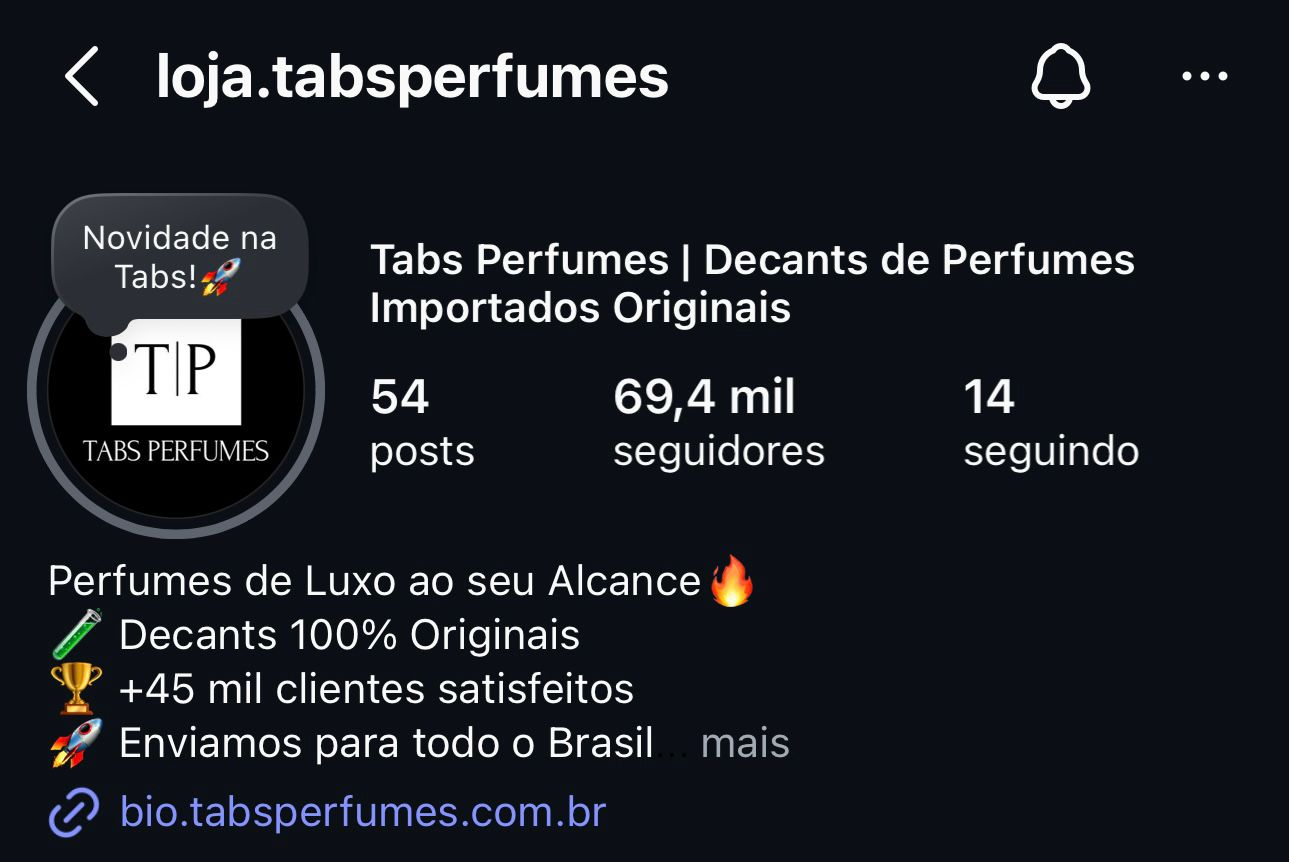Open the three-dot overflow menu
Image resolution: width=1289 pixels, height=862 pixels.
pos(1204,76)
